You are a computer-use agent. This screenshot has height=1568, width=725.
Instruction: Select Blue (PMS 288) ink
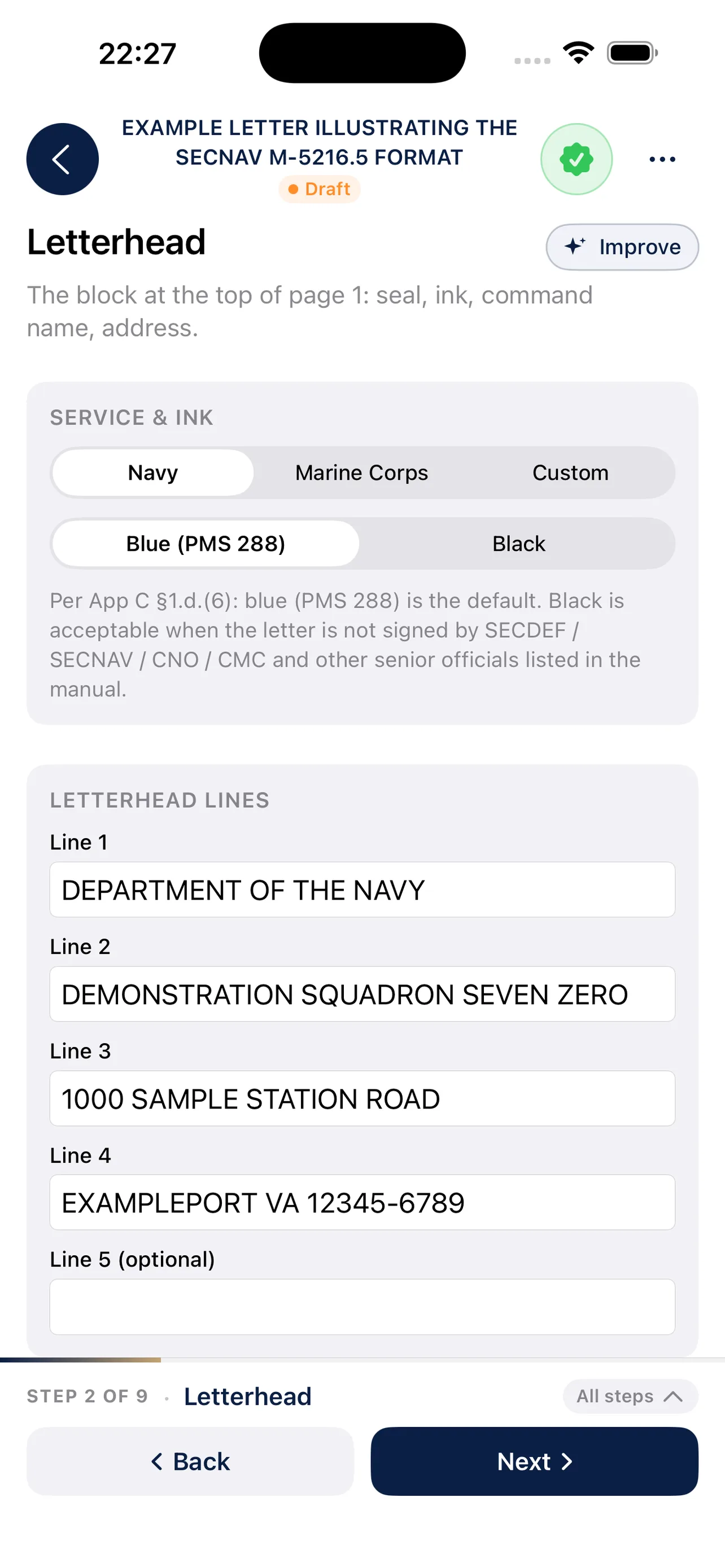(x=206, y=543)
